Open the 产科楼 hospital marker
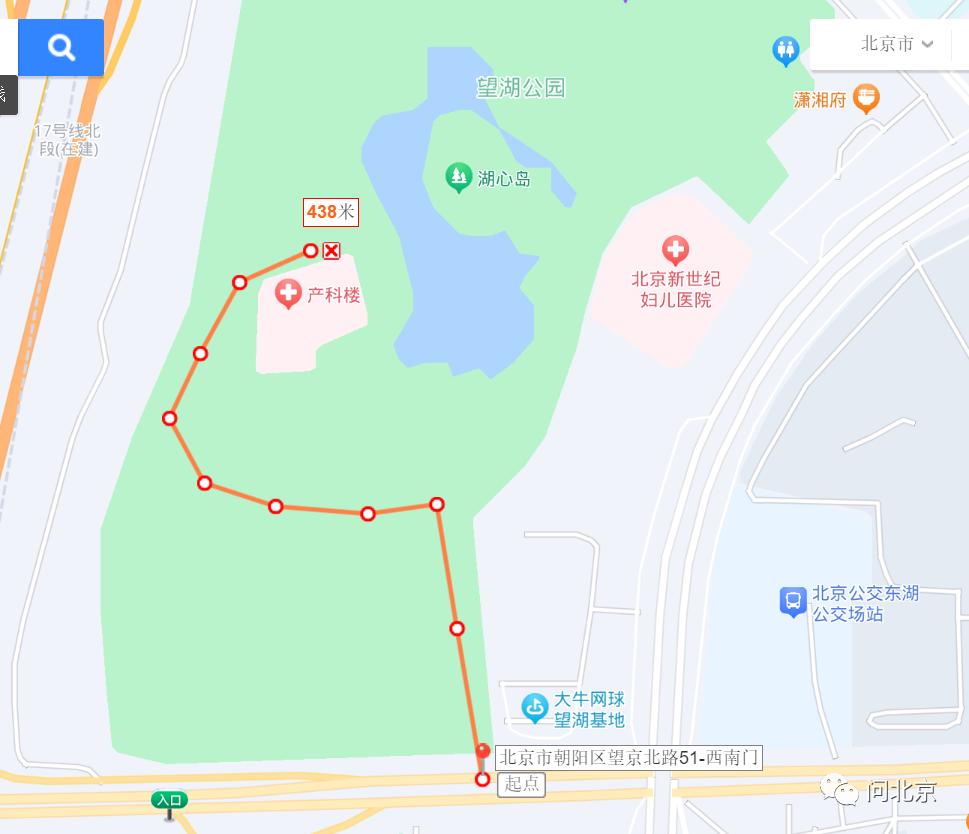Screen dimensions: 969x834 coord(288,294)
